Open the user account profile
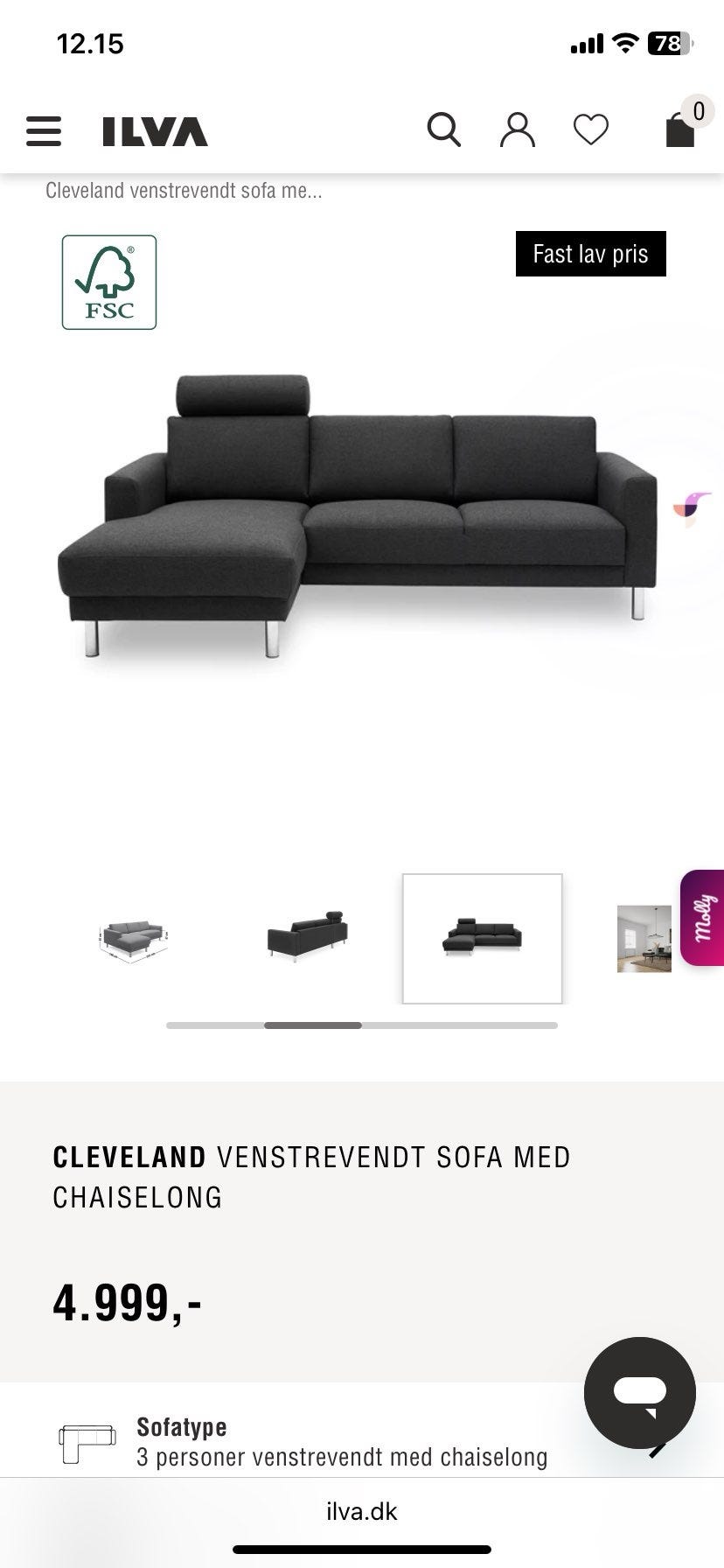This screenshot has width=724, height=1568. (517, 130)
